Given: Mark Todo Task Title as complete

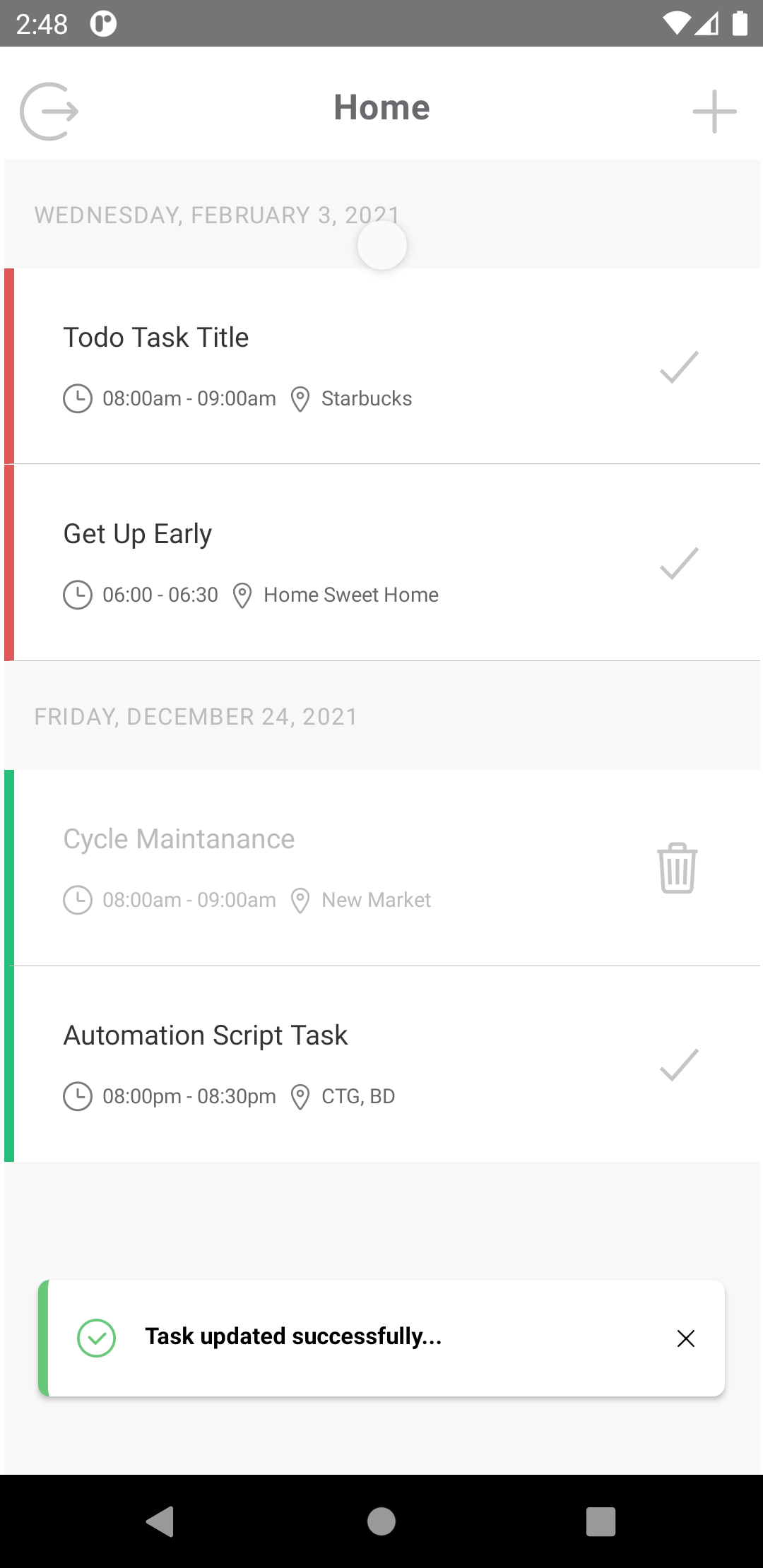Looking at the screenshot, I should pyautogui.click(x=678, y=367).
